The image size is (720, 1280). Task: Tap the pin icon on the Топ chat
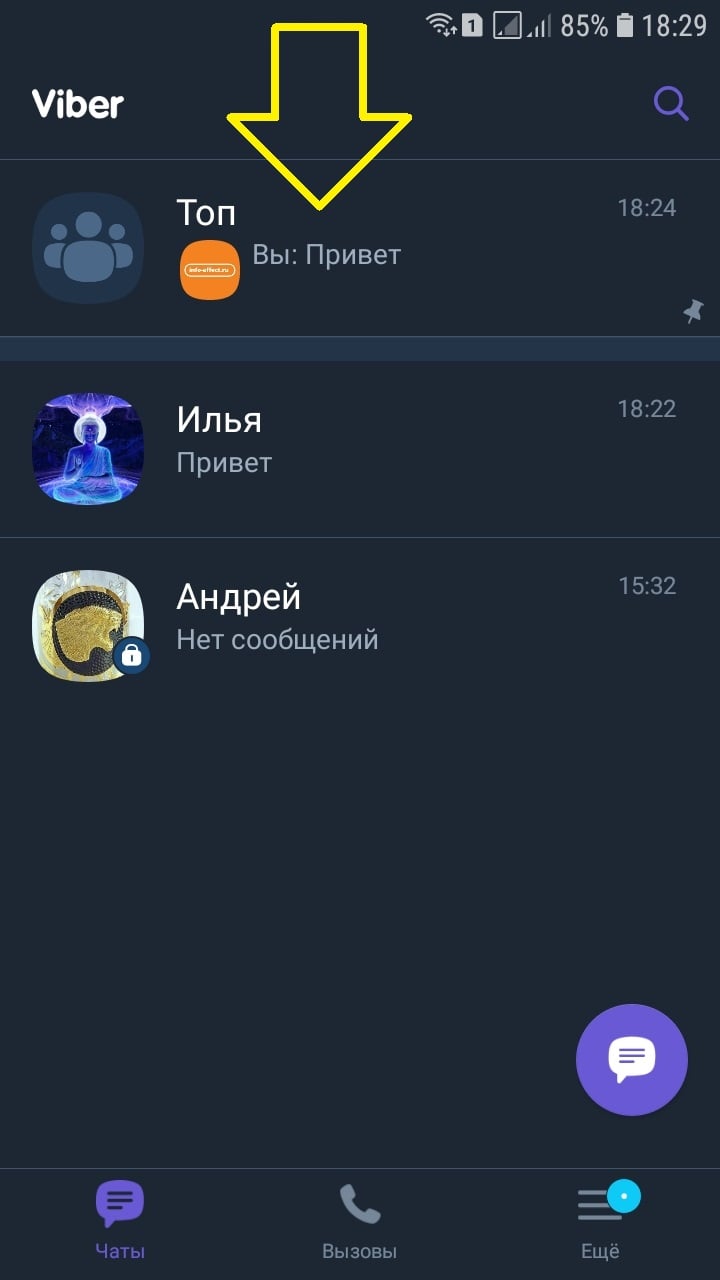694,310
